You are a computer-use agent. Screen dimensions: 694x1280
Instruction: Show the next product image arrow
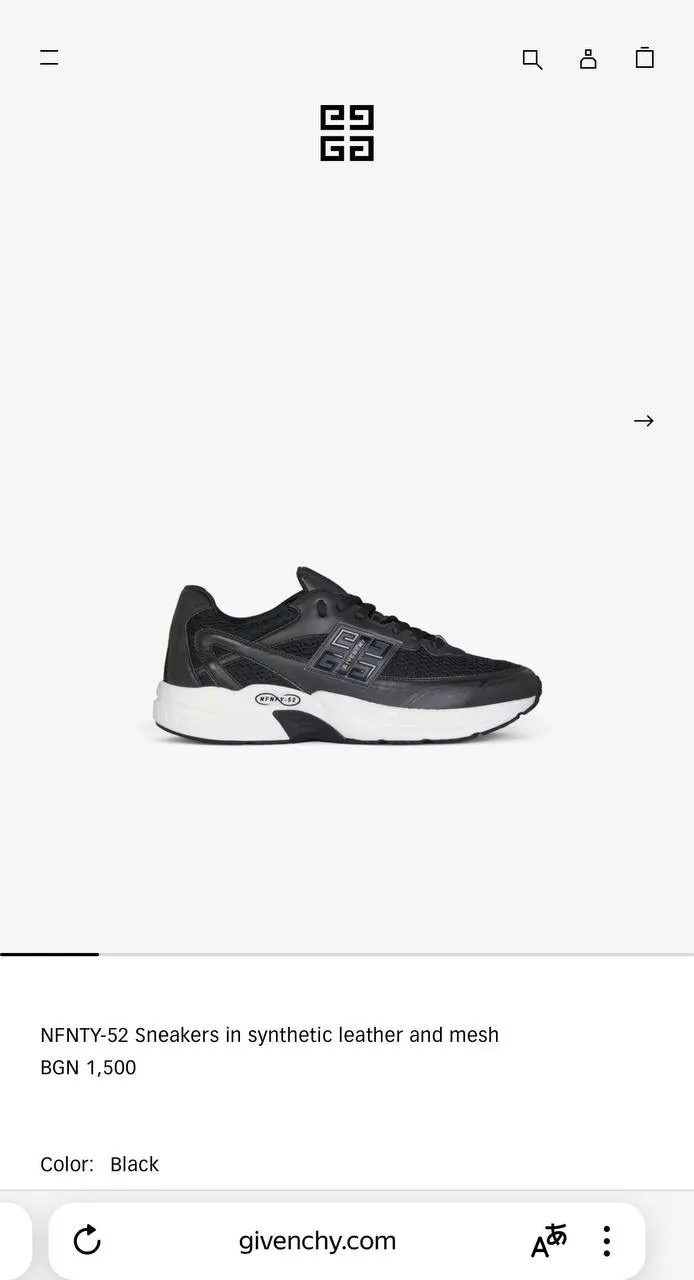(x=644, y=421)
